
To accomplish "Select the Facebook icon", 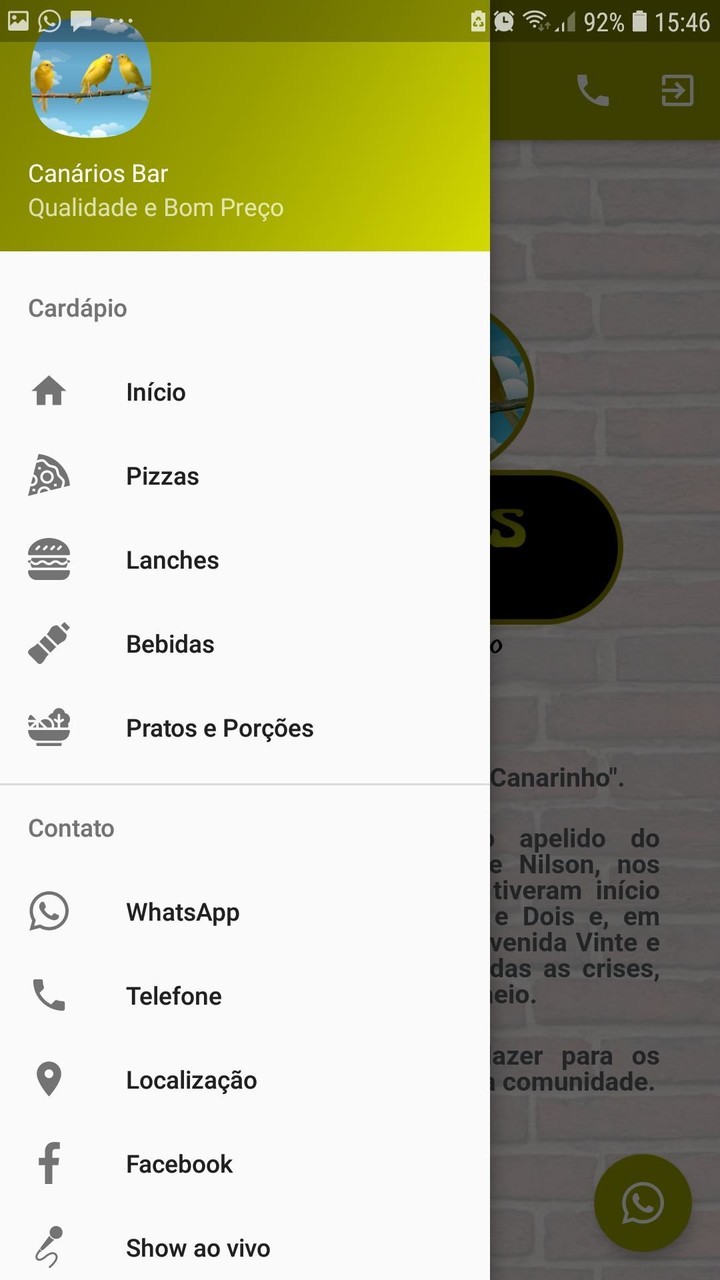I will (x=48, y=1164).
